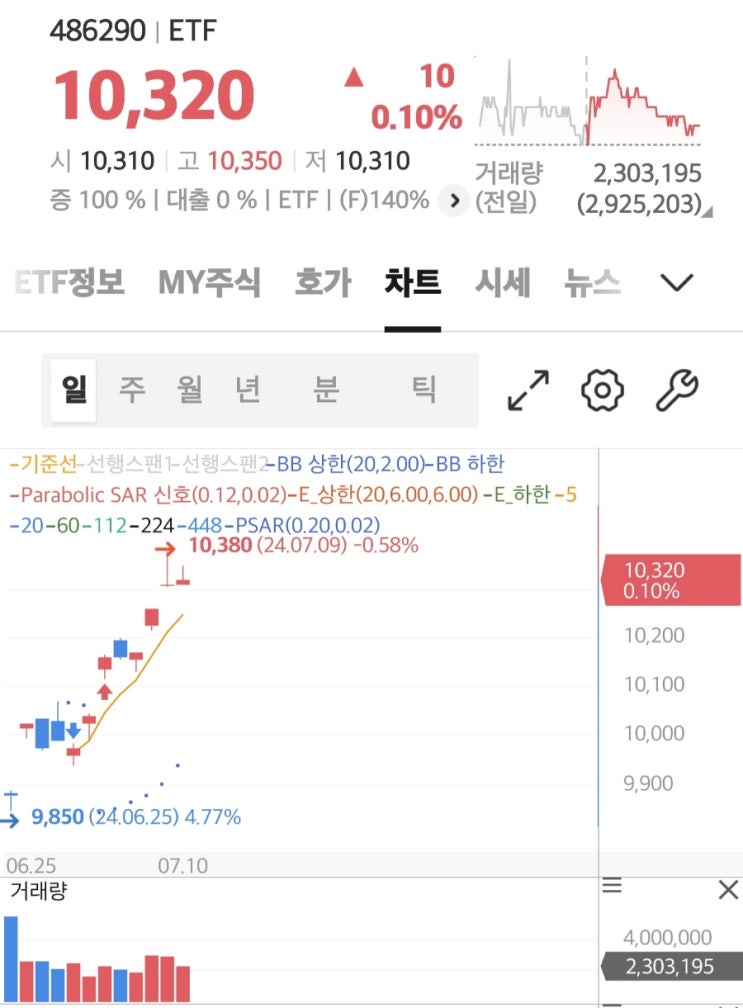Show the 틱 tick chart
Screen dimensions: 743x1008
tap(424, 390)
